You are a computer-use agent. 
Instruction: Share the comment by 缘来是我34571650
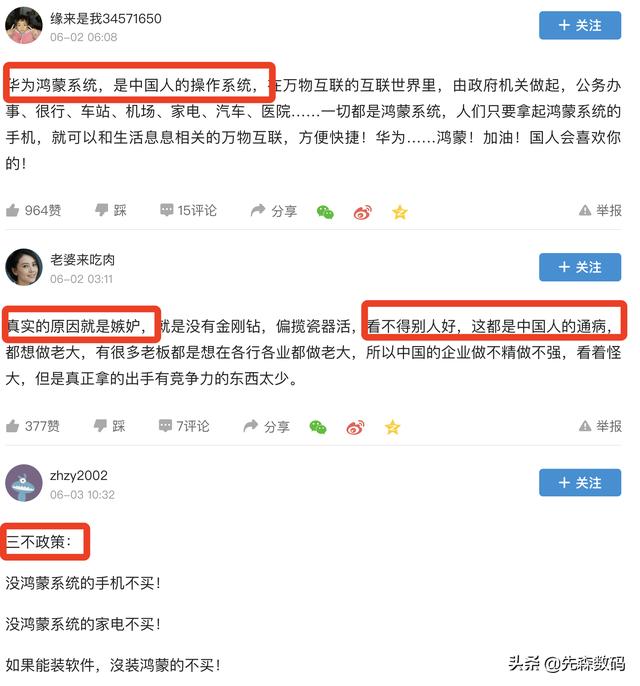274,211
